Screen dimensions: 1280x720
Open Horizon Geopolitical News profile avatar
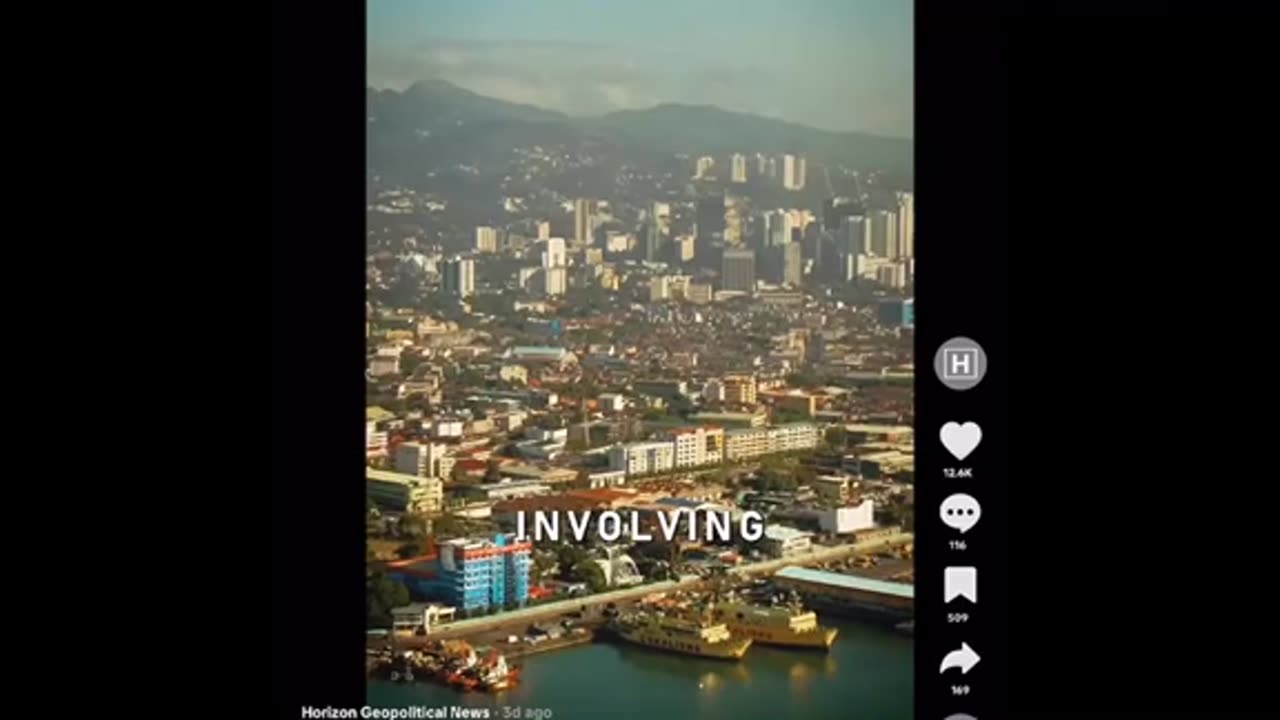960,364
